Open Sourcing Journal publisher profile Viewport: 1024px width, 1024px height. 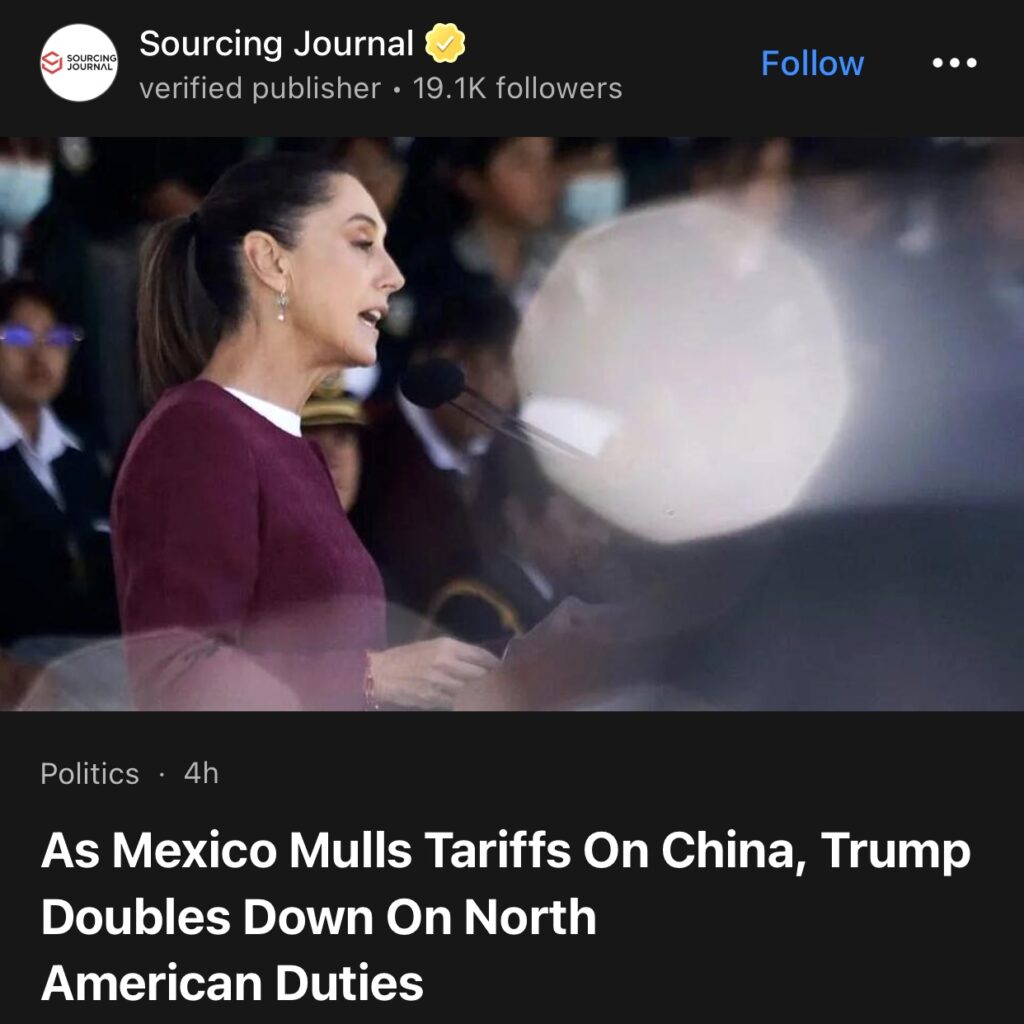point(276,44)
